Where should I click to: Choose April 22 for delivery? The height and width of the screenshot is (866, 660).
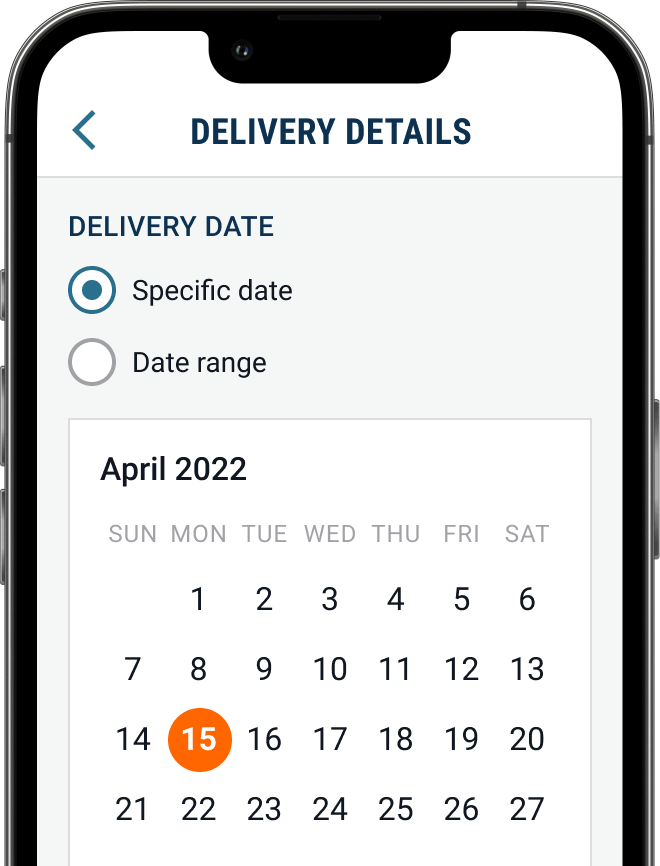[x=198, y=809]
